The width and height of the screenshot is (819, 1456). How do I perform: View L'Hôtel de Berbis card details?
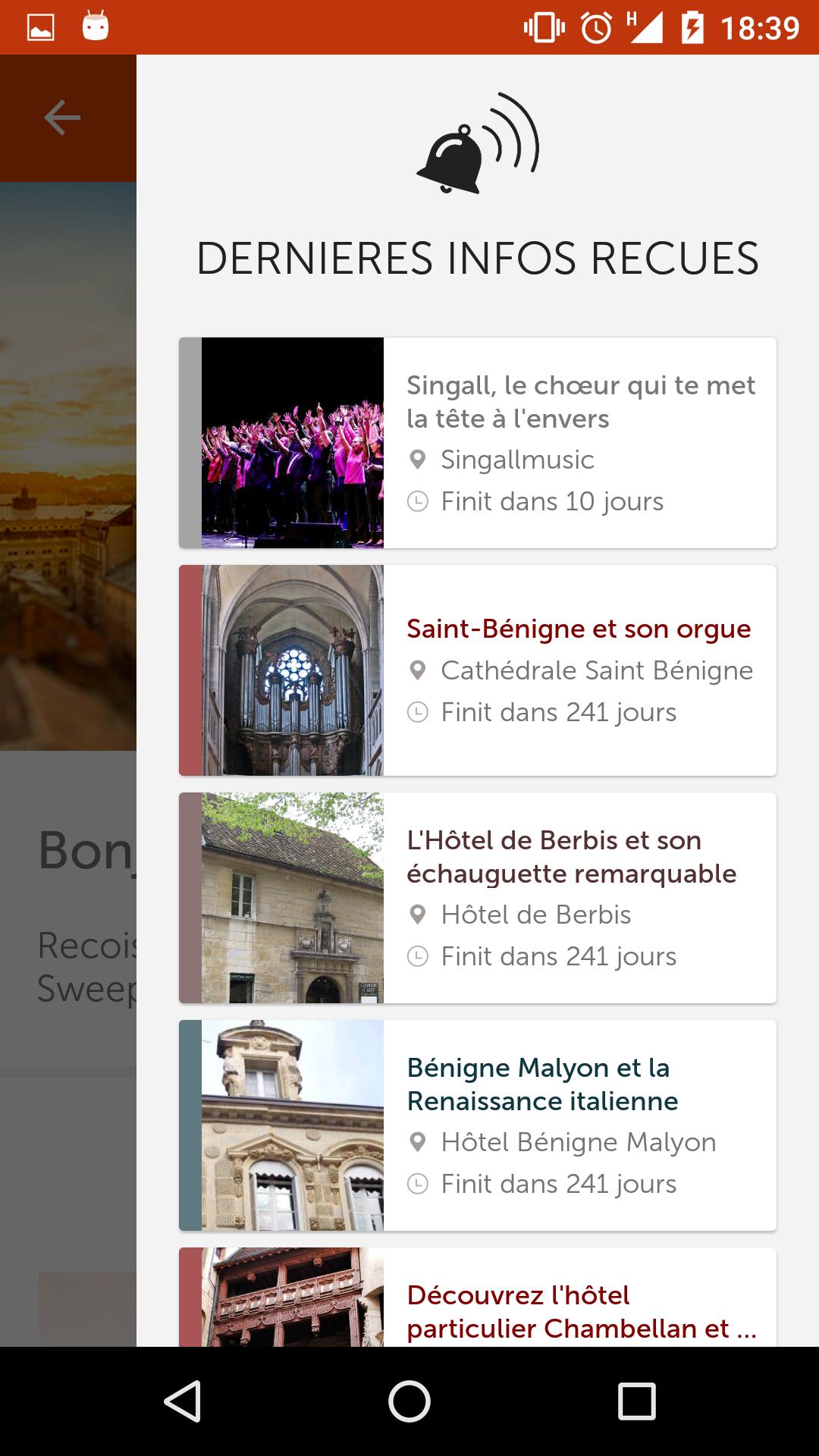tap(478, 898)
